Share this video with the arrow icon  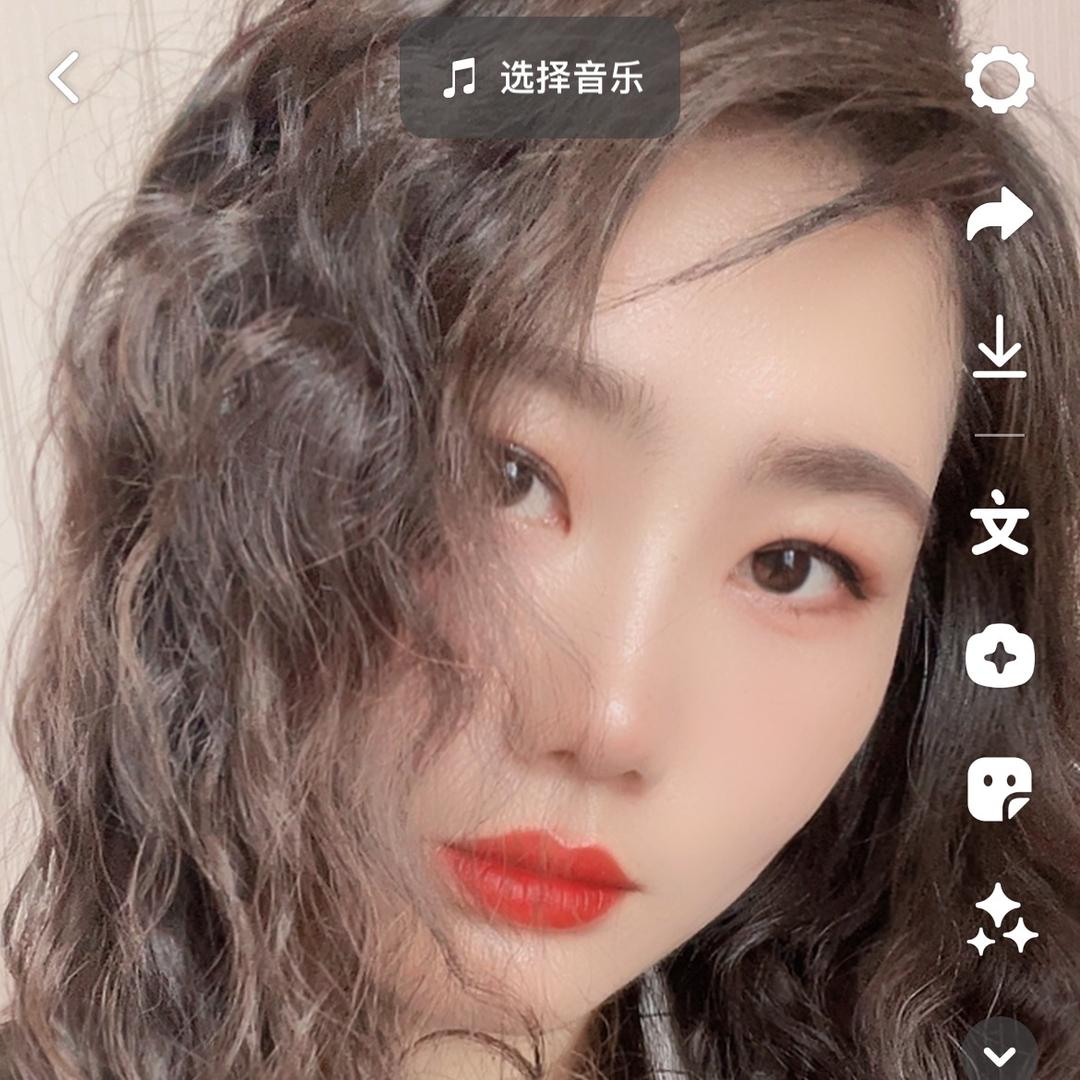pyautogui.click(x=999, y=215)
